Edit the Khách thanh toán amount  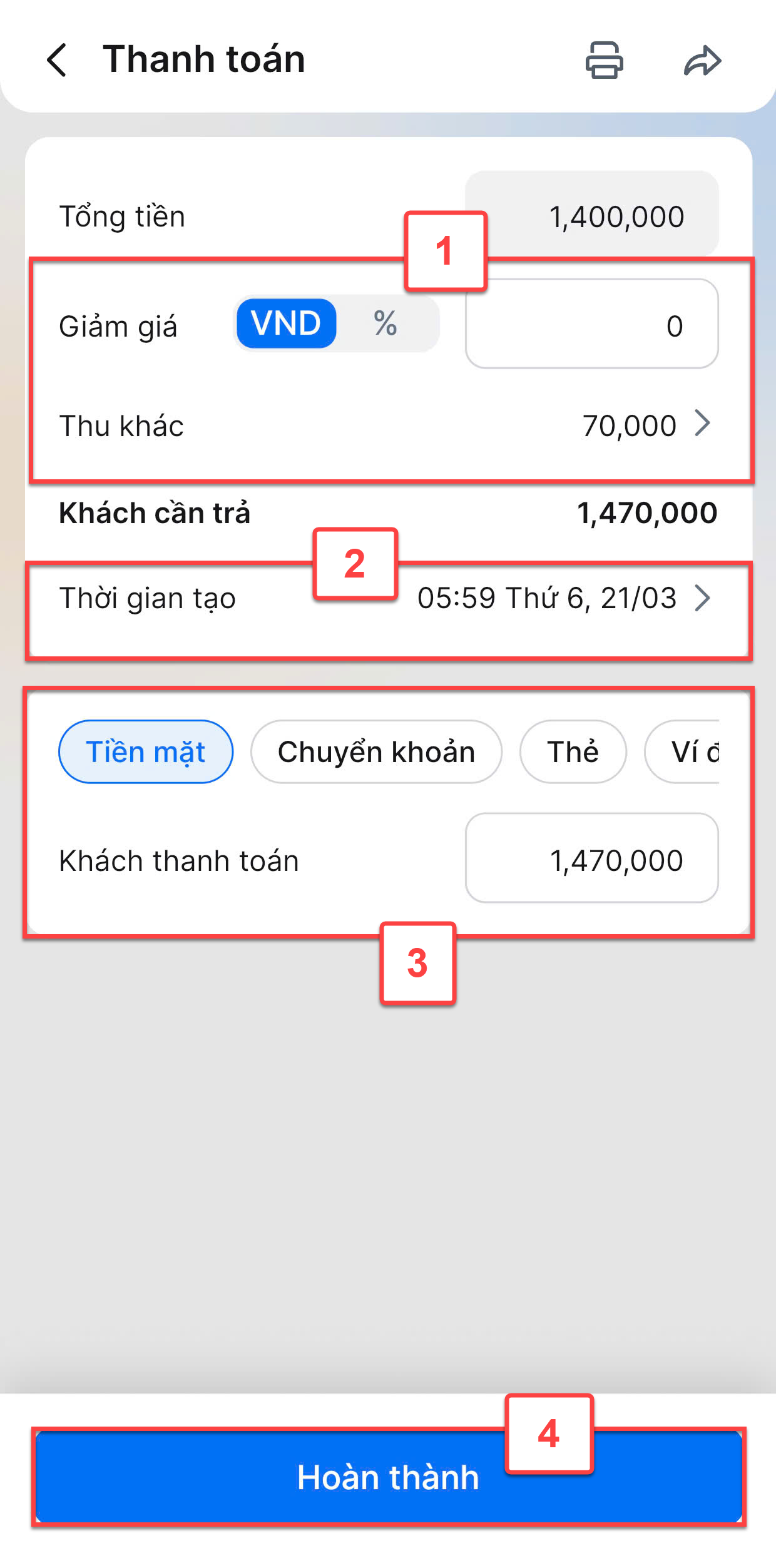click(591, 858)
